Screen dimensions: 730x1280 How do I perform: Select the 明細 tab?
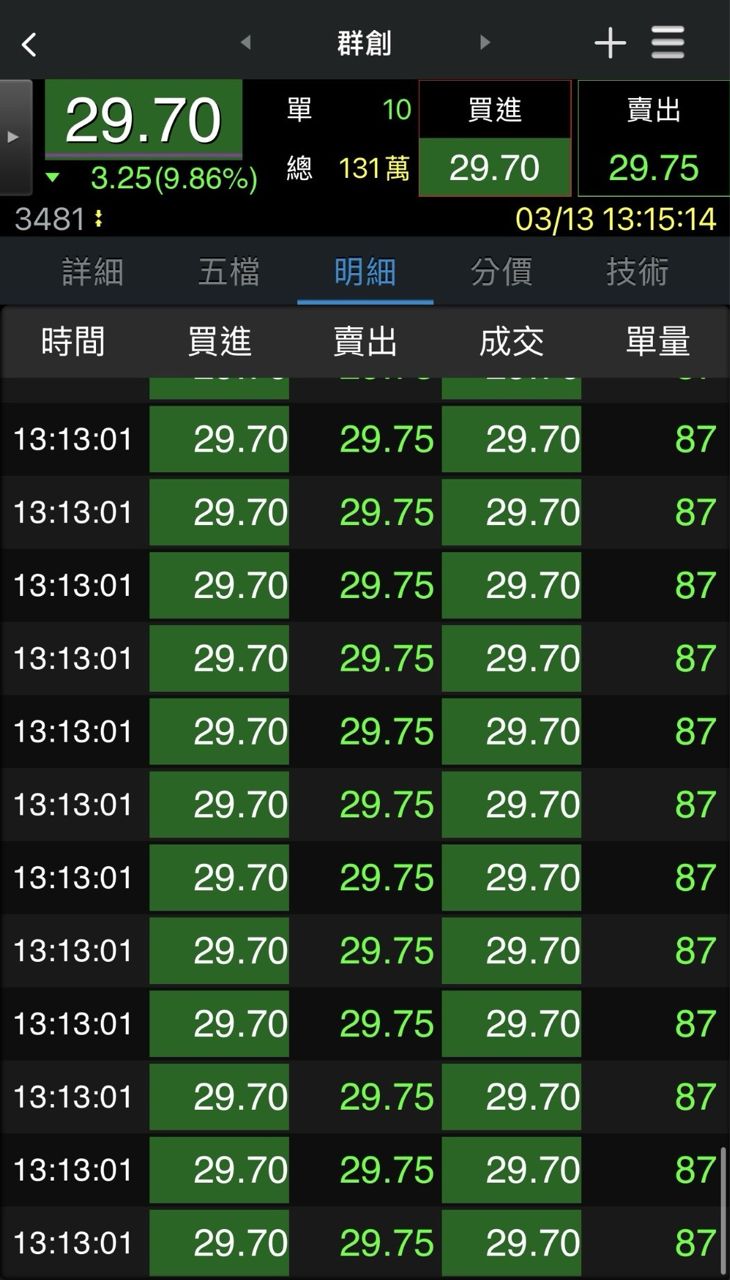[x=365, y=272]
